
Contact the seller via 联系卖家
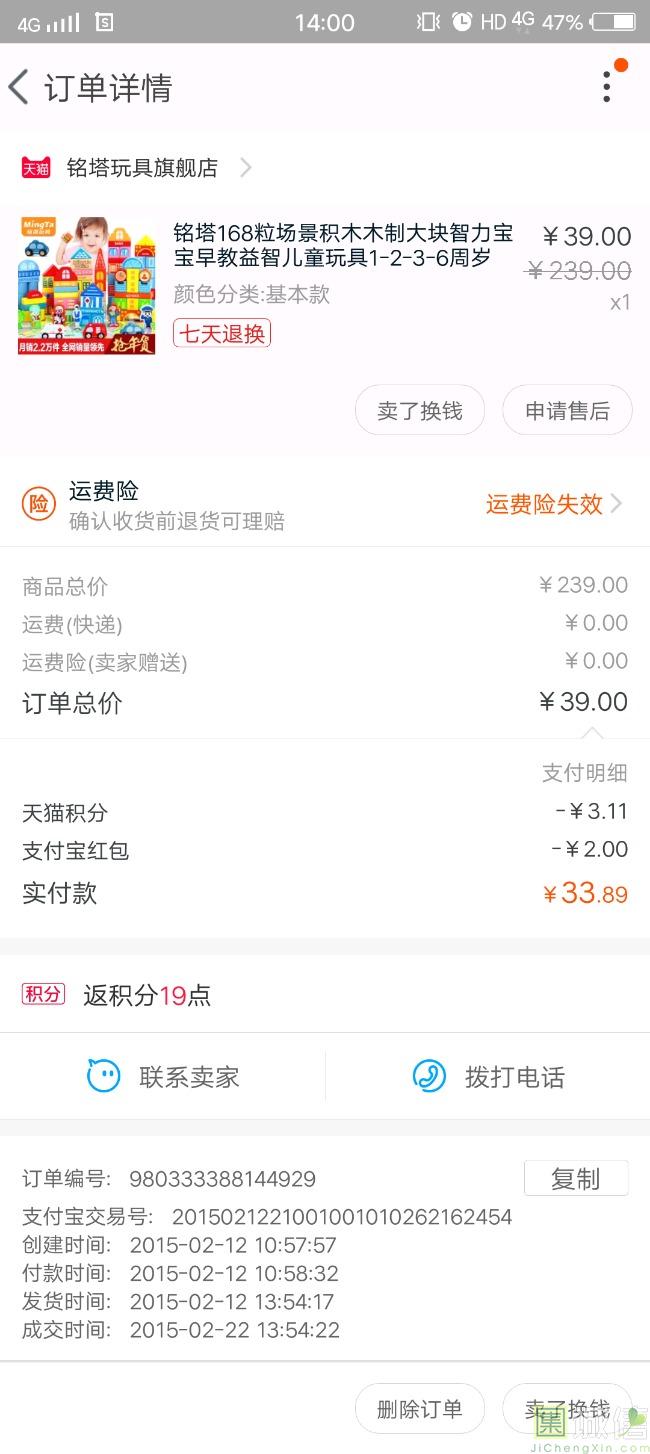(163, 1077)
